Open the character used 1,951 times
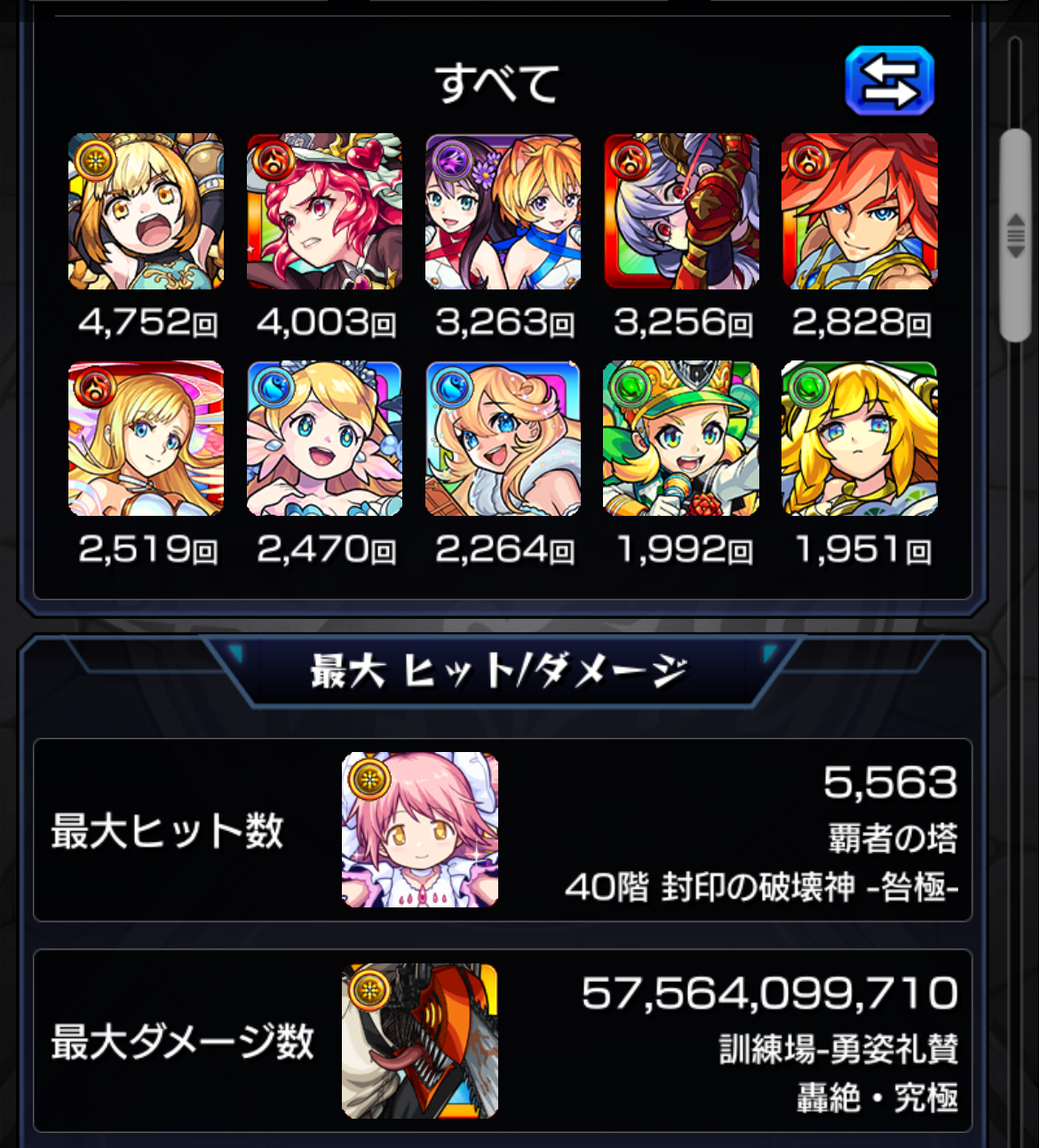1039x1148 pixels. point(859,439)
